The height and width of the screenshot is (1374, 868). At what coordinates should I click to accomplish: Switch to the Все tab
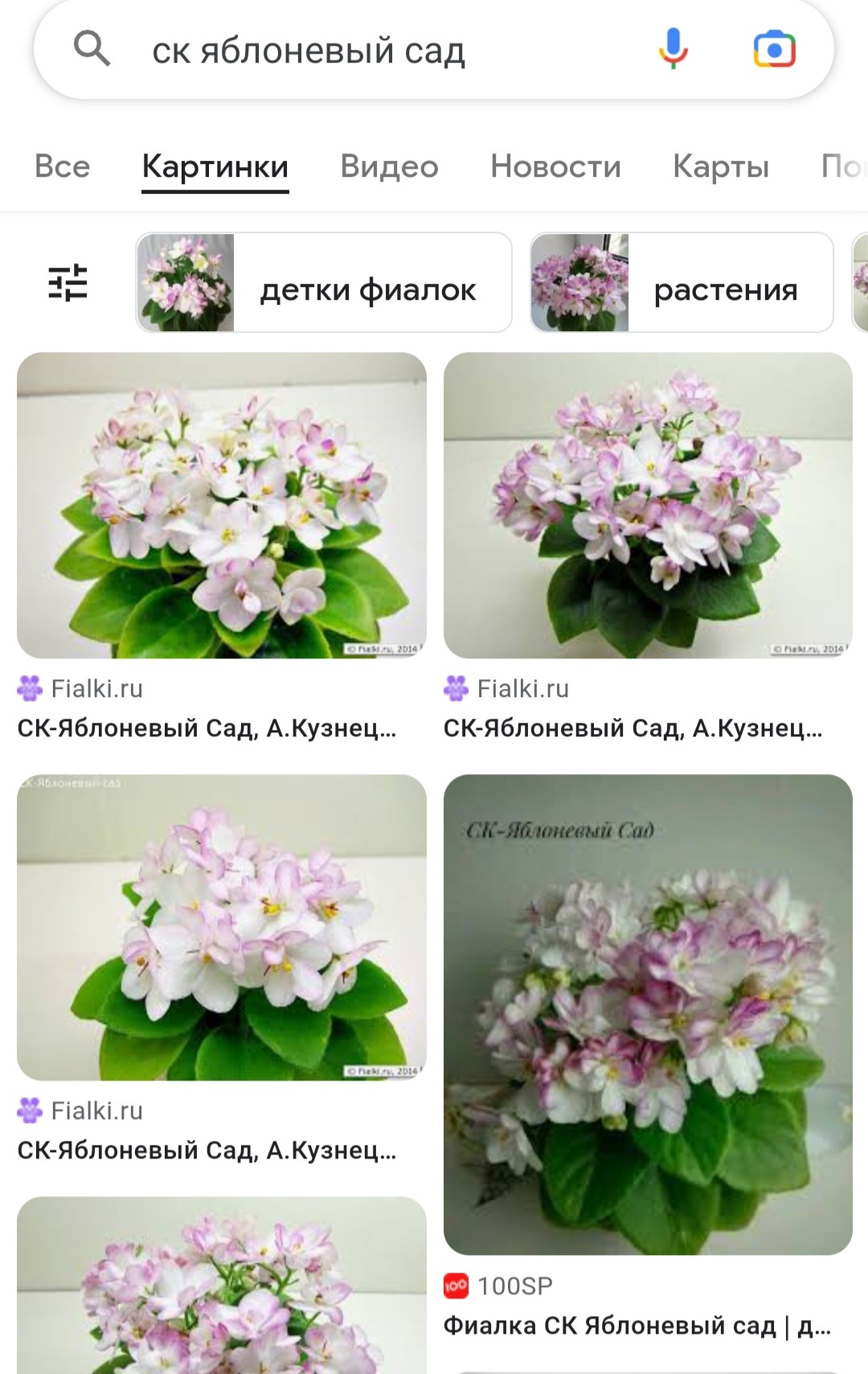pos(63,166)
